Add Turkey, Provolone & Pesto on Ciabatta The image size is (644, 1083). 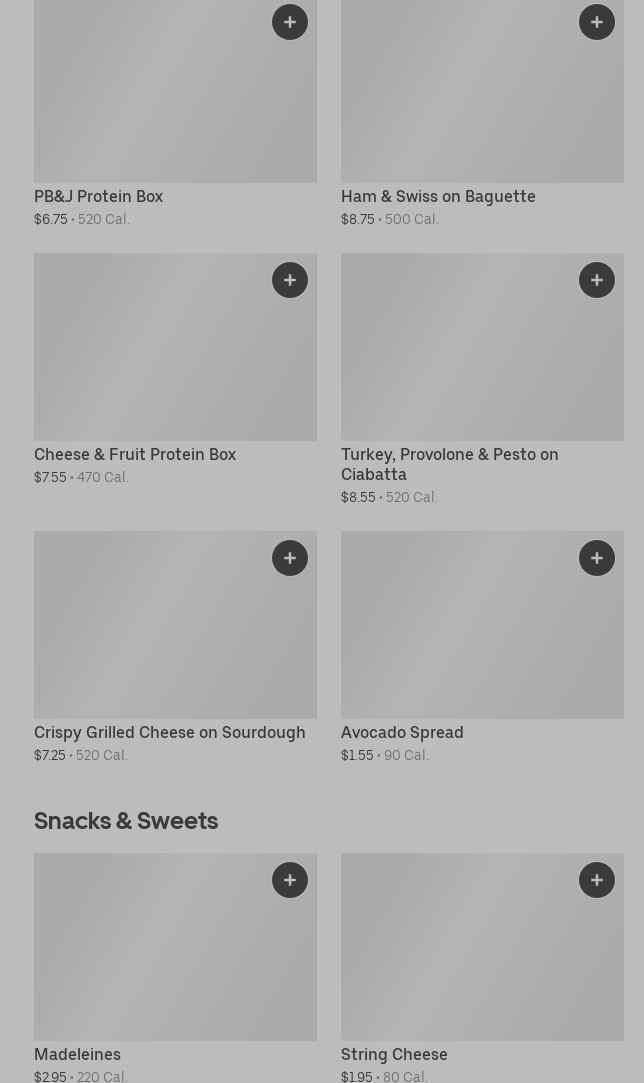click(597, 280)
